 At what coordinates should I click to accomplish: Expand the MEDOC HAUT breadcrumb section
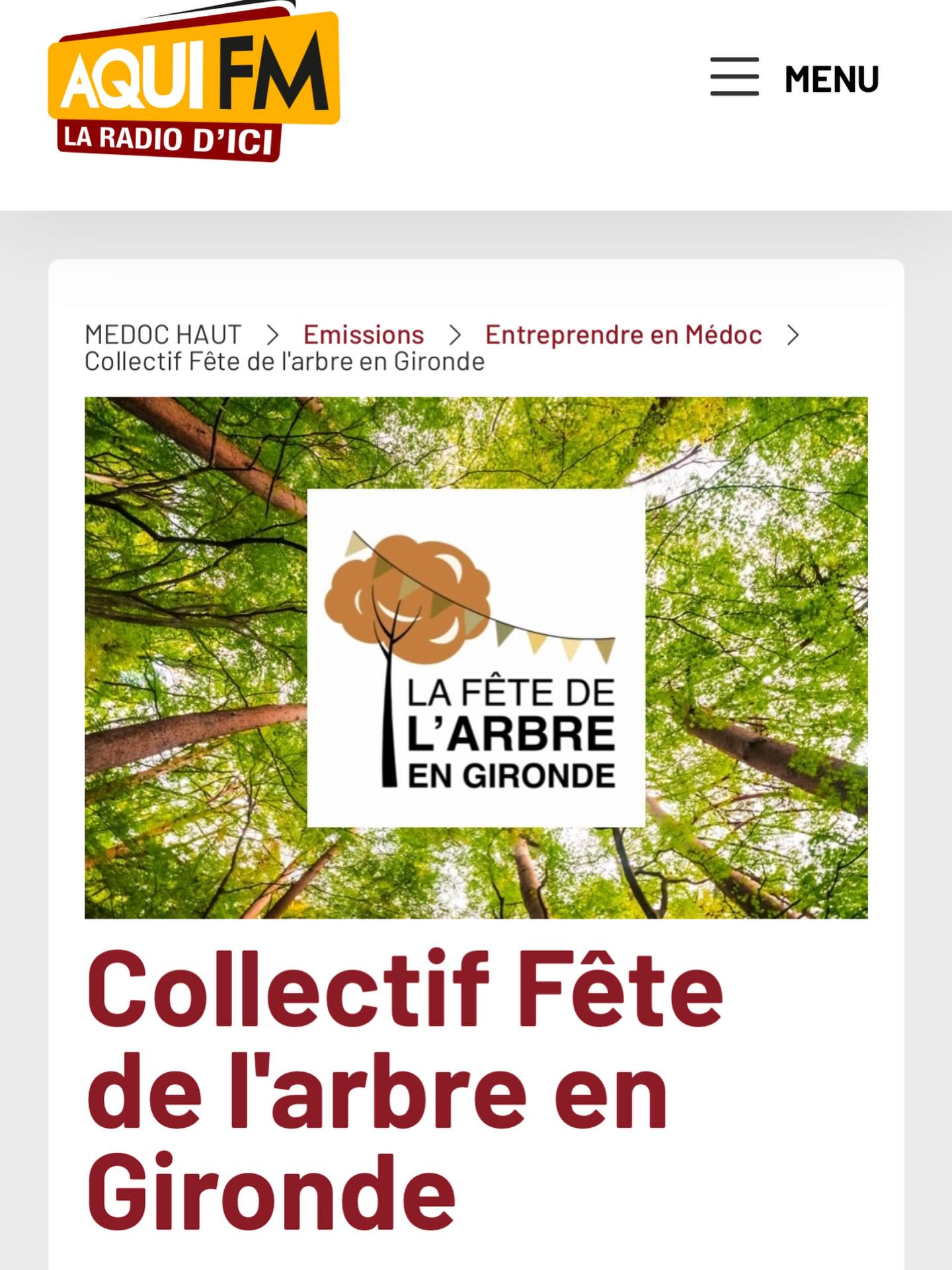click(x=163, y=334)
